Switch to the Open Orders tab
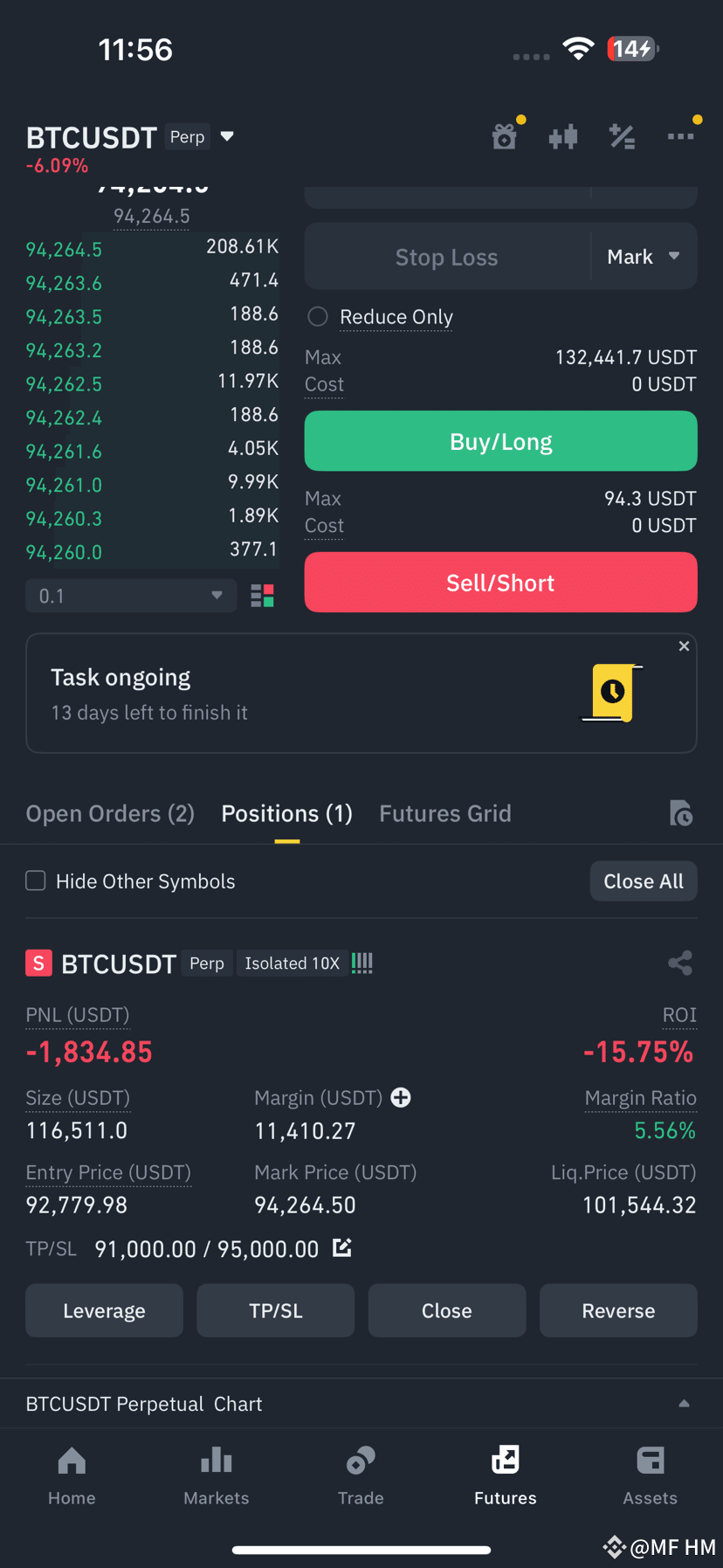723x1568 pixels. (110, 813)
